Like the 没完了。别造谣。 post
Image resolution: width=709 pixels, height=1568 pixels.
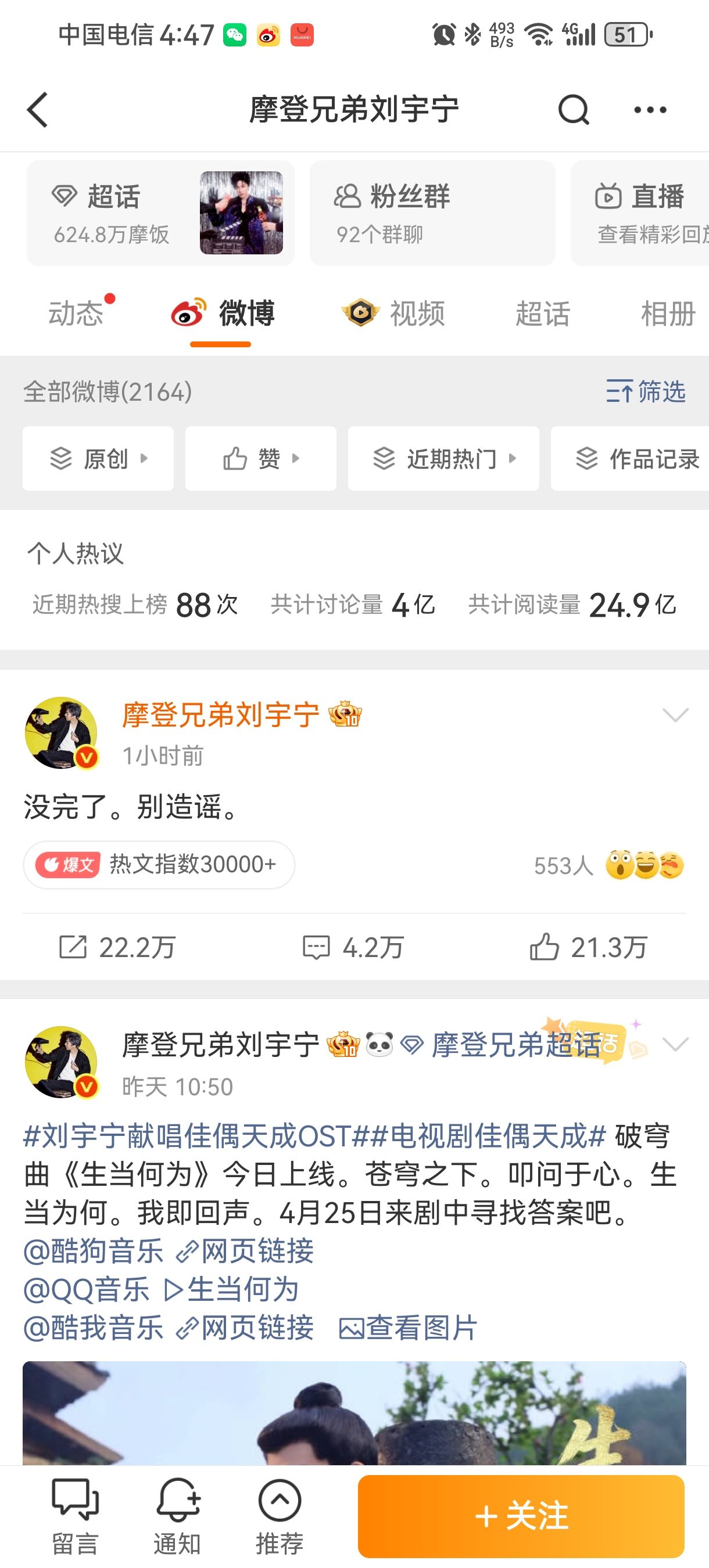(x=588, y=948)
